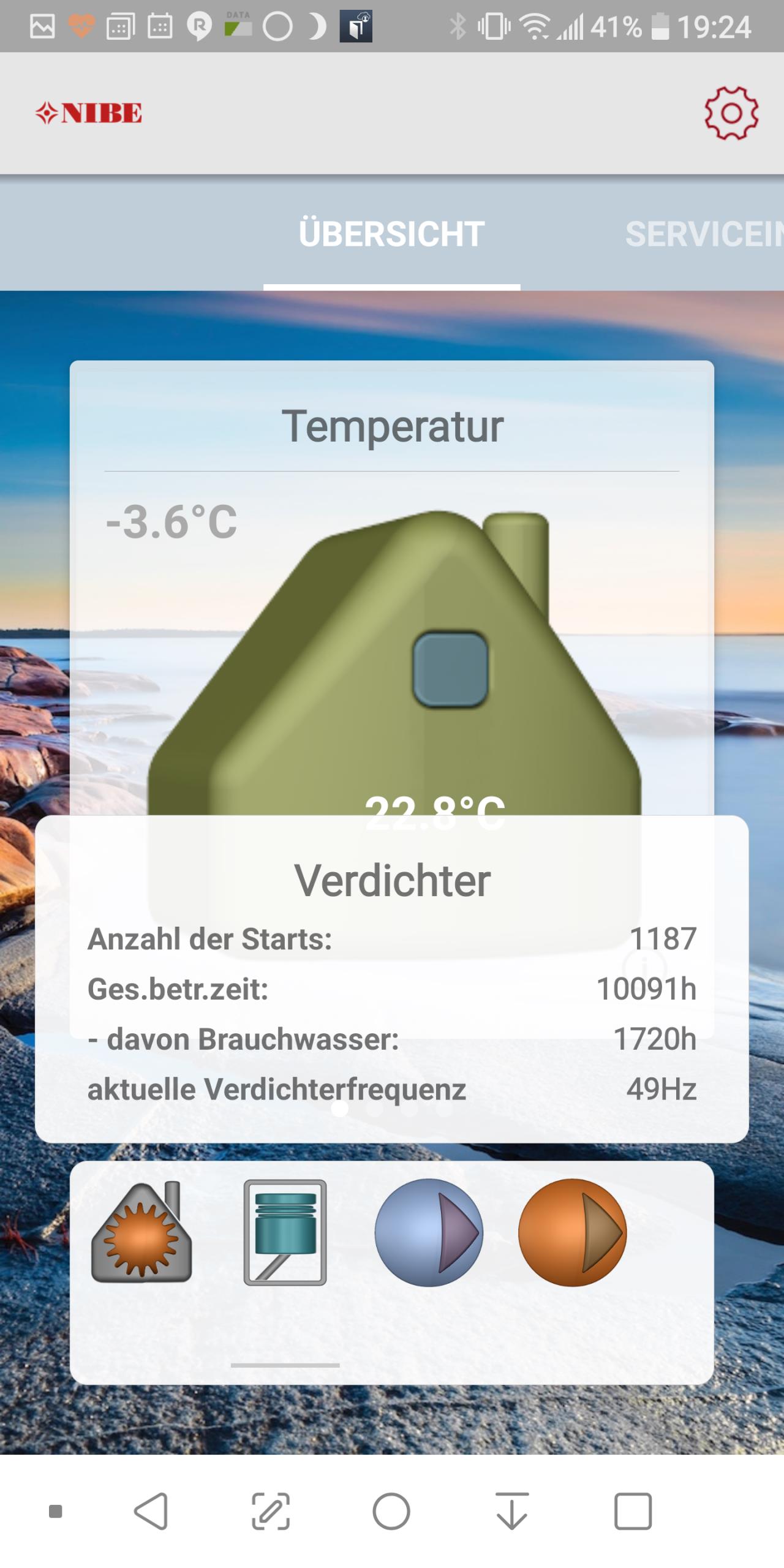Select the Übersicht tab
The image size is (784, 1568).
pos(392,234)
